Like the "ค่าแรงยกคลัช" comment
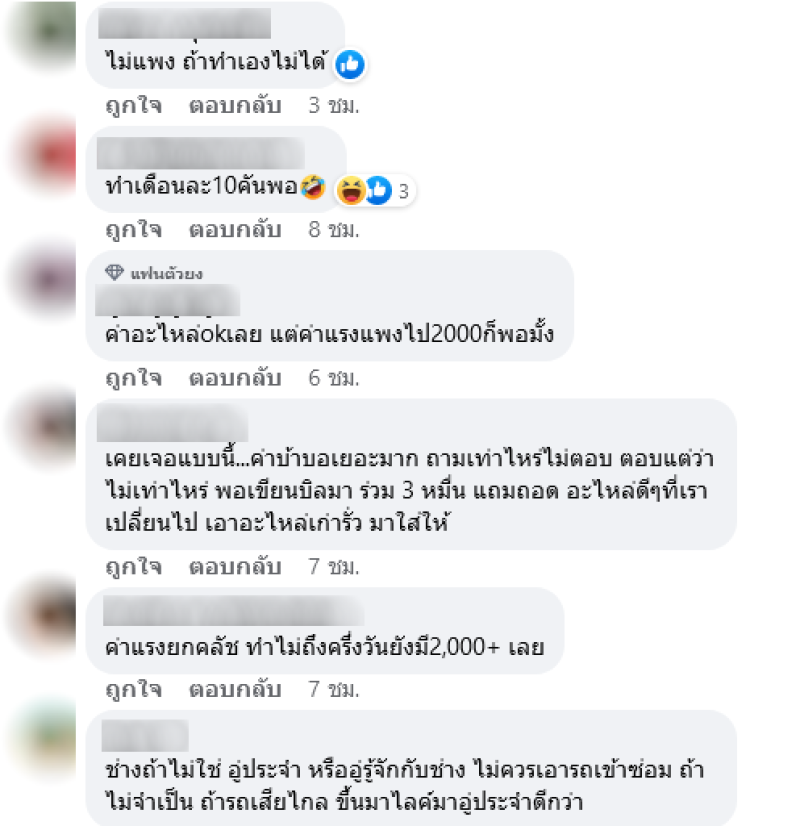Screen dimensions: 800x826 (x=132, y=690)
